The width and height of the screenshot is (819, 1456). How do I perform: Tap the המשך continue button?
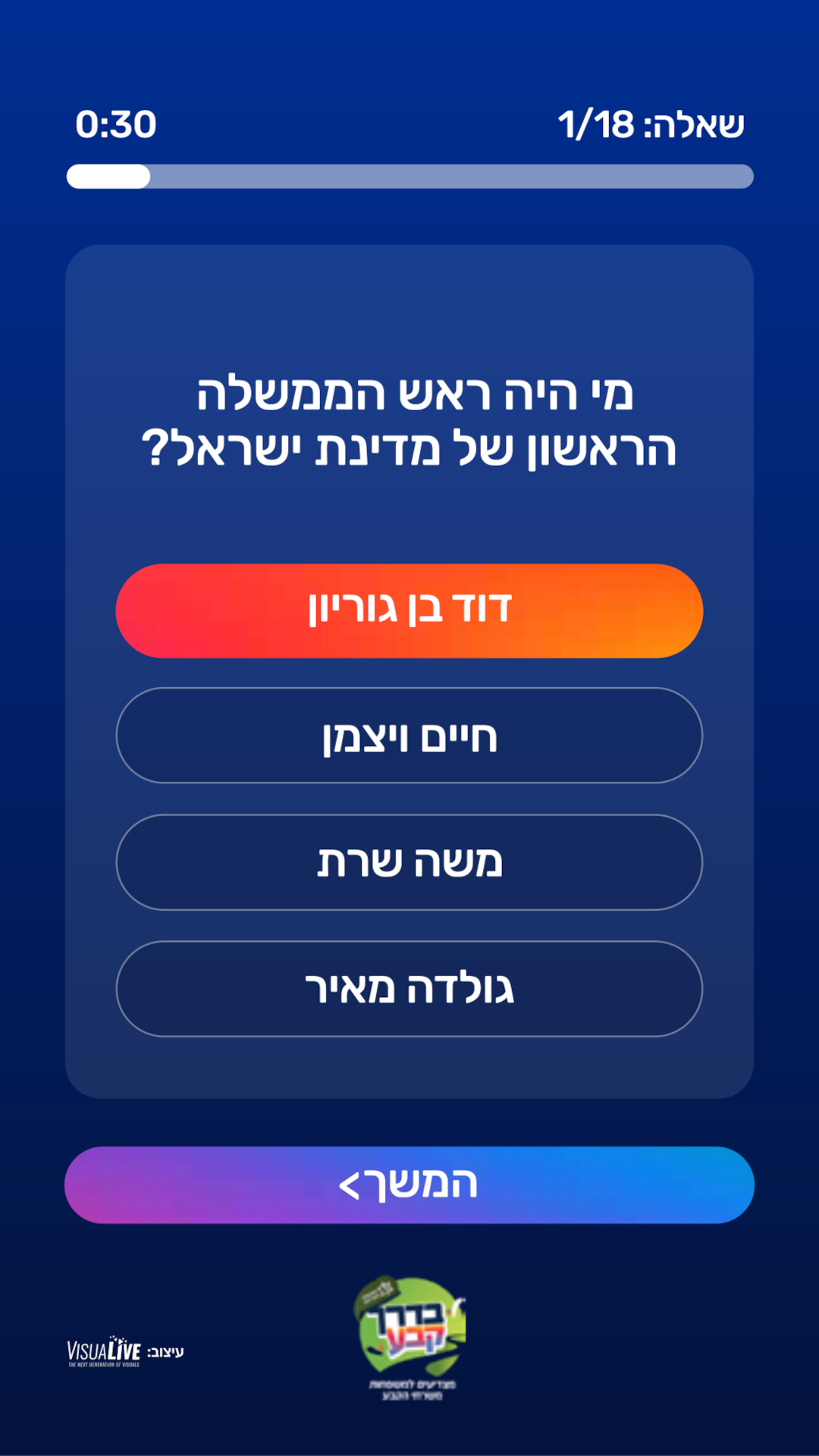409,1185
